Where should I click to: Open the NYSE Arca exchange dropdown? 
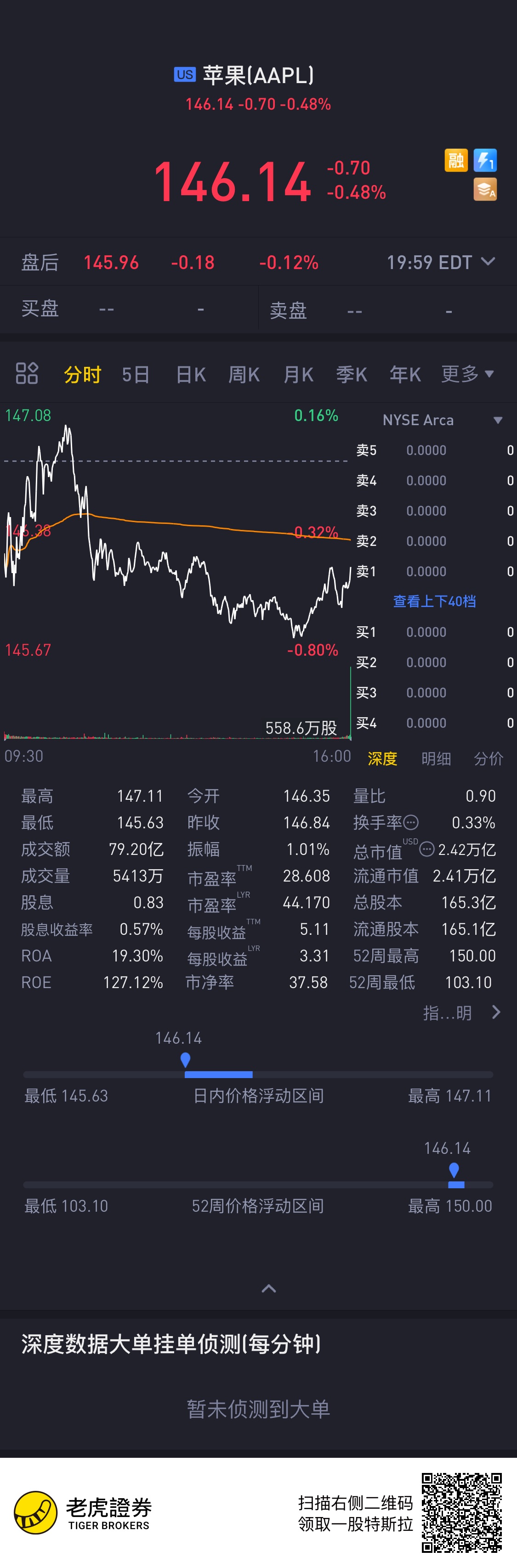(442, 420)
